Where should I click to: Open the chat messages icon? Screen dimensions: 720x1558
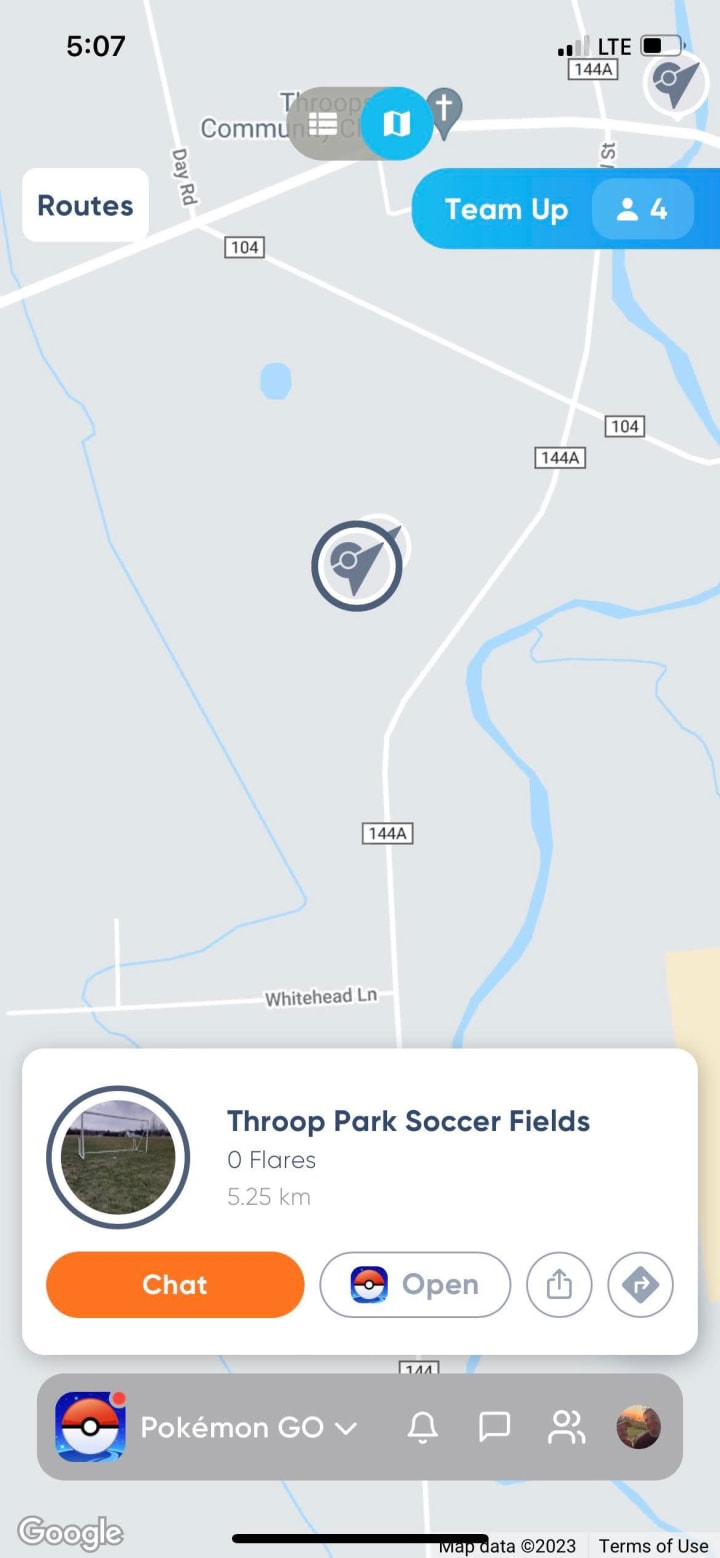point(495,1427)
